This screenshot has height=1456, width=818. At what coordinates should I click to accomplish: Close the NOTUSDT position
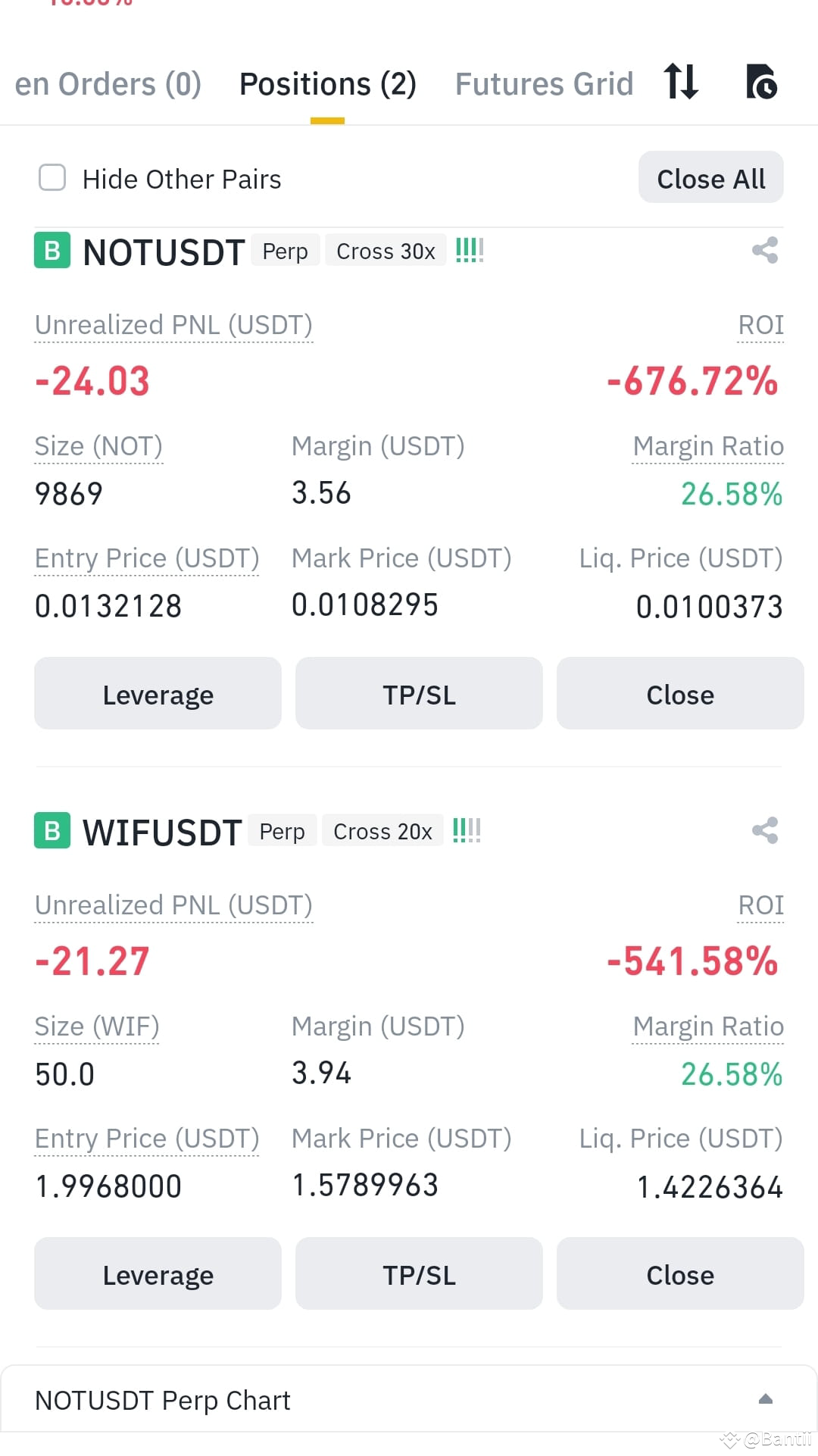679,693
